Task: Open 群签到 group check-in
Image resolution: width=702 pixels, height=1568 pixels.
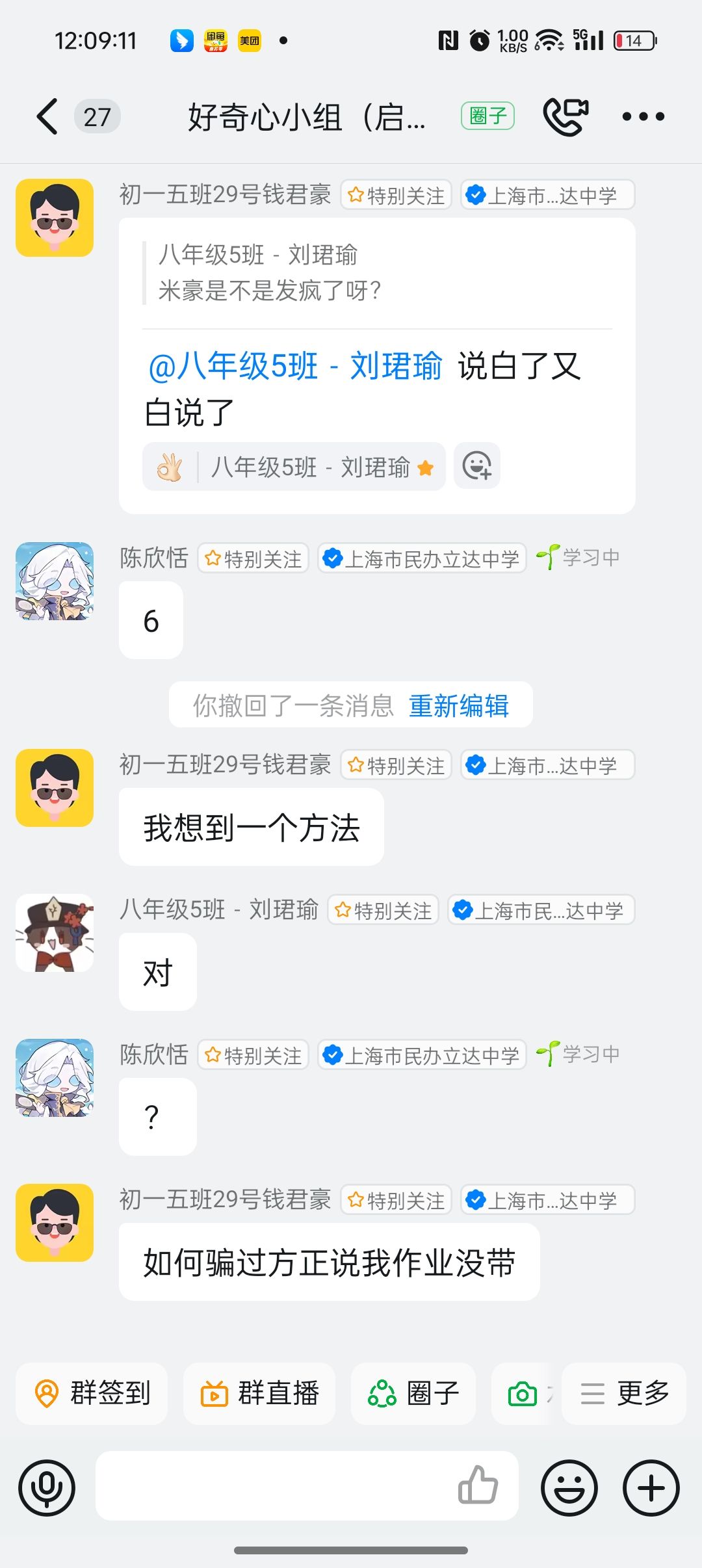Action: coord(92,1393)
